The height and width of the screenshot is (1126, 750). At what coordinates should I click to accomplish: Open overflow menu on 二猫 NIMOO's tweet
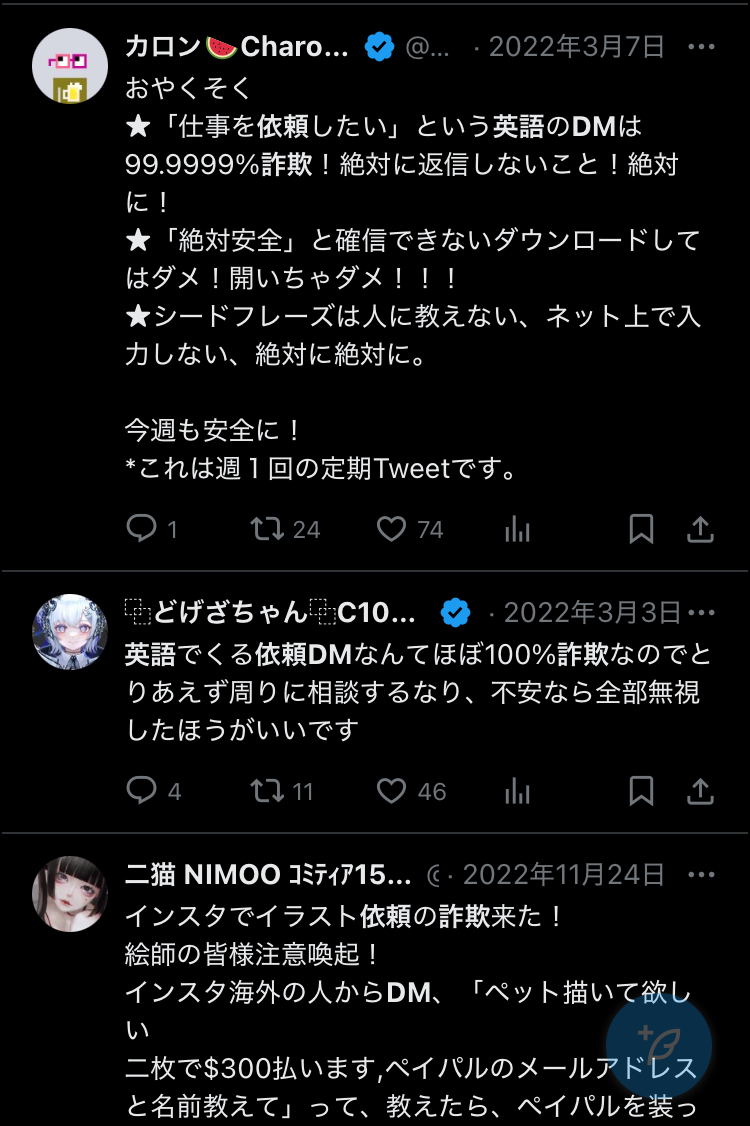[x=701, y=875]
